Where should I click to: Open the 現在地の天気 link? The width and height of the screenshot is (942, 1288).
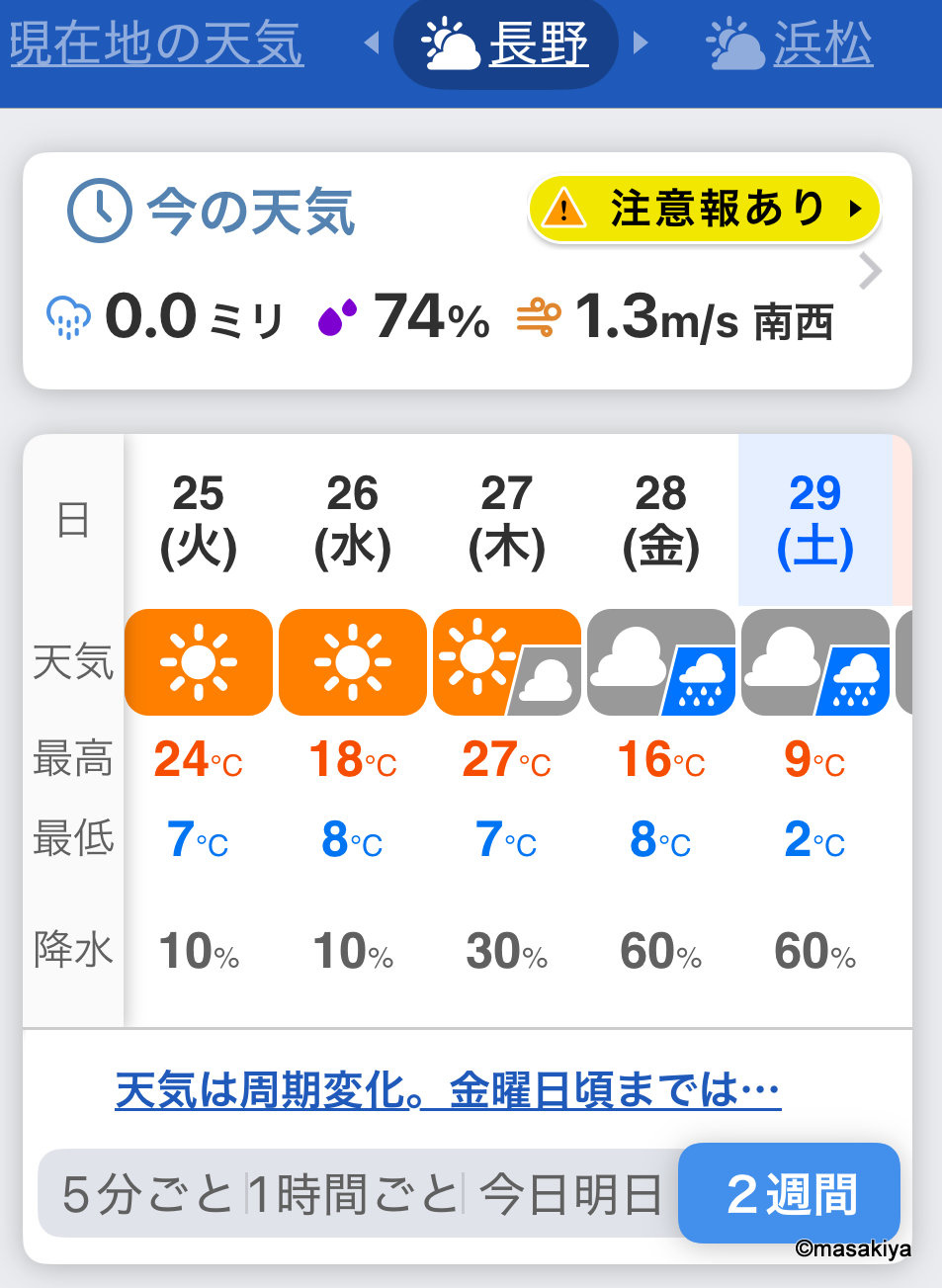pos(156,44)
